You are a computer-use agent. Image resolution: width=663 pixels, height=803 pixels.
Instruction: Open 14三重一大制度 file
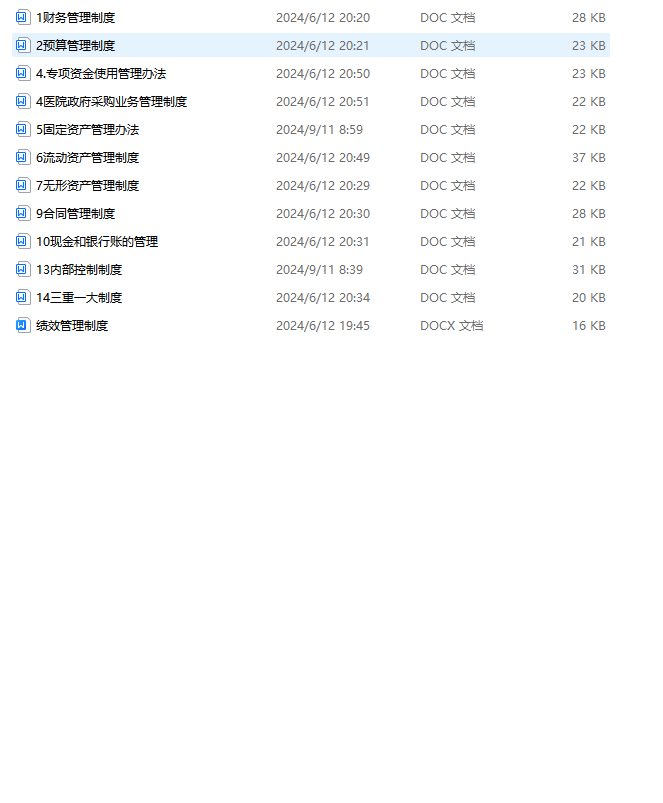click(x=79, y=298)
